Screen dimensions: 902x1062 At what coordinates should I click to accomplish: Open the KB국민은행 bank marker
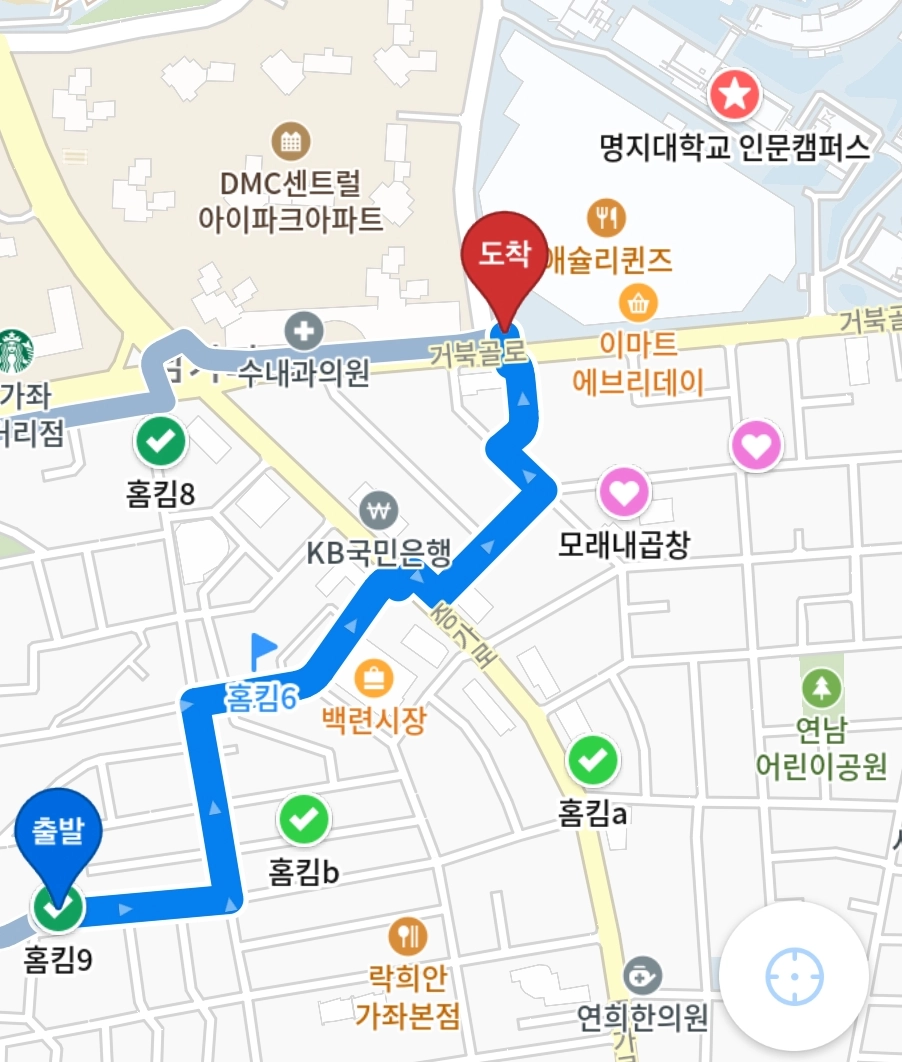tap(377, 508)
